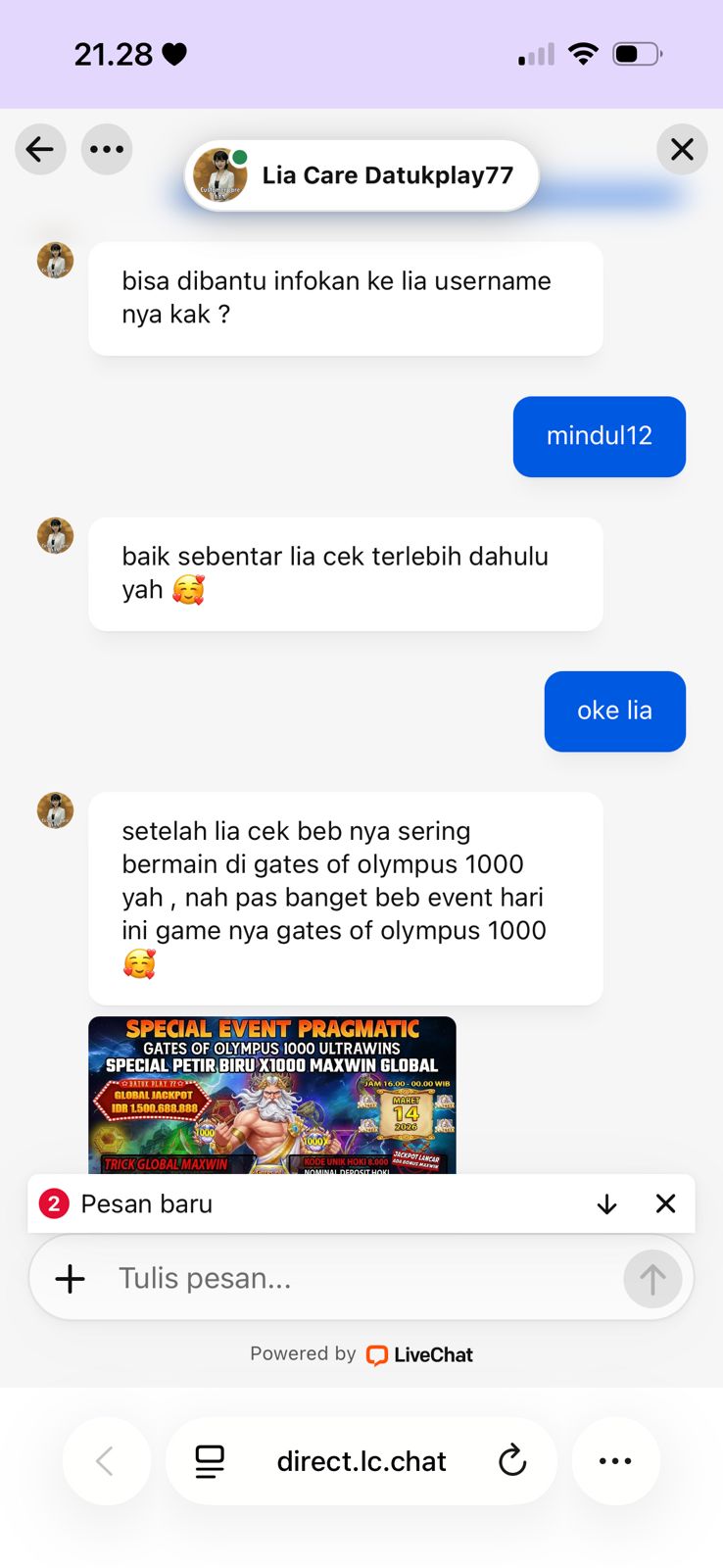Open the Pesan baru notification banner
Screen dimensions: 723x1568
[x=294, y=1203]
